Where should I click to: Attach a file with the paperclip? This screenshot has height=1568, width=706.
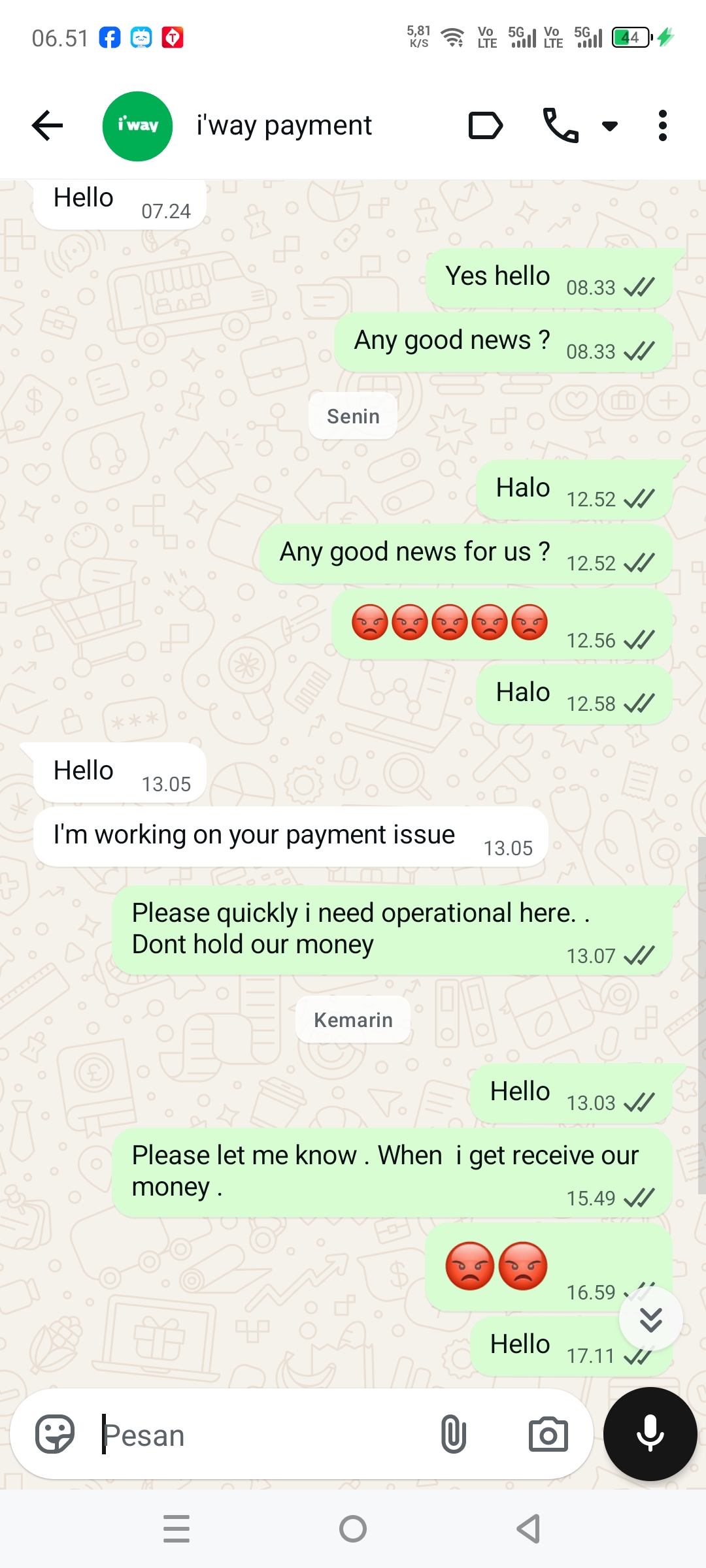pyautogui.click(x=453, y=1434)
